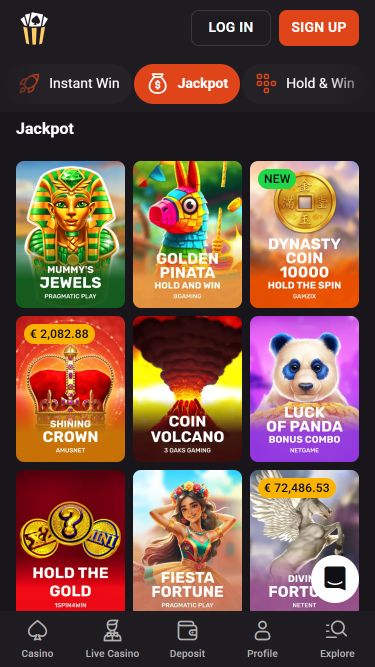Launch the Fiesta Fortune game
The image size is (375, 667).
point(188,541)
